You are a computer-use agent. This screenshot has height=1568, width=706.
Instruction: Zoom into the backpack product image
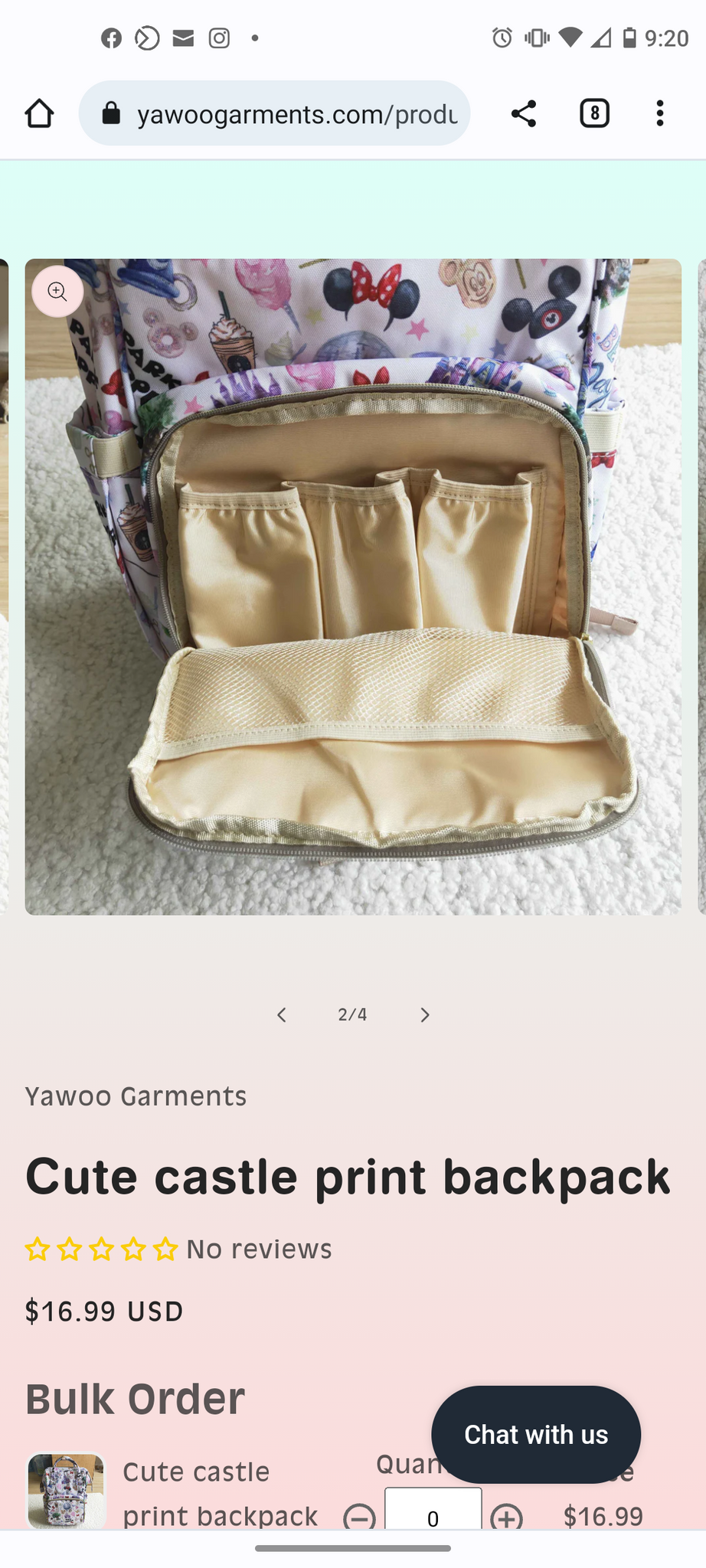[57, 292]
